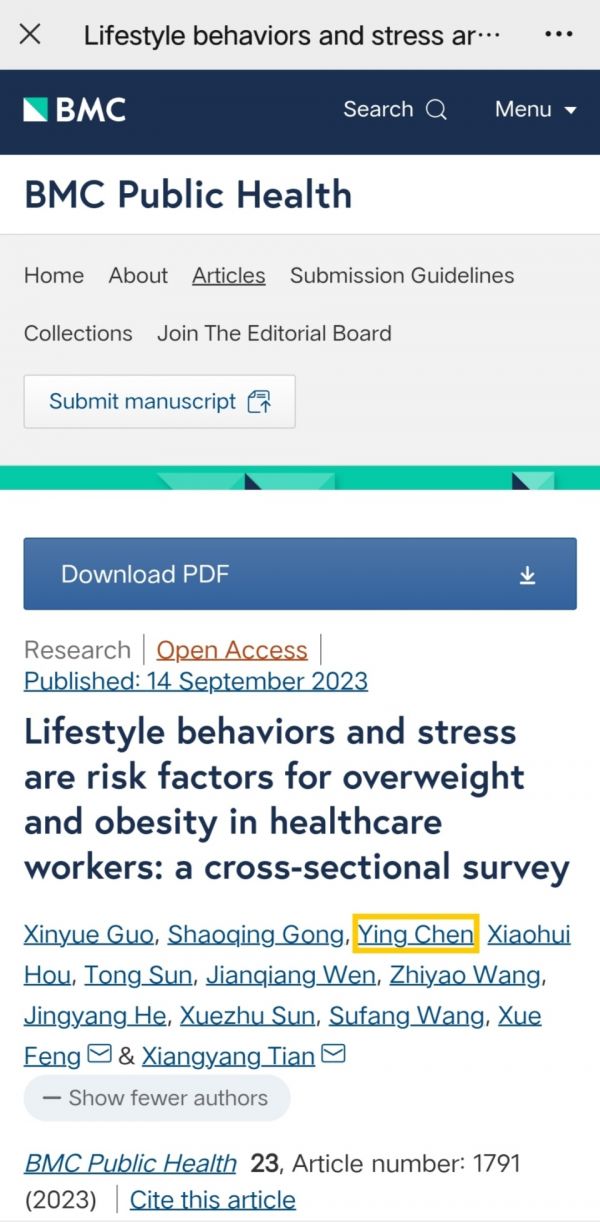Tap Submit manuscript button

[x=159, y=402]
